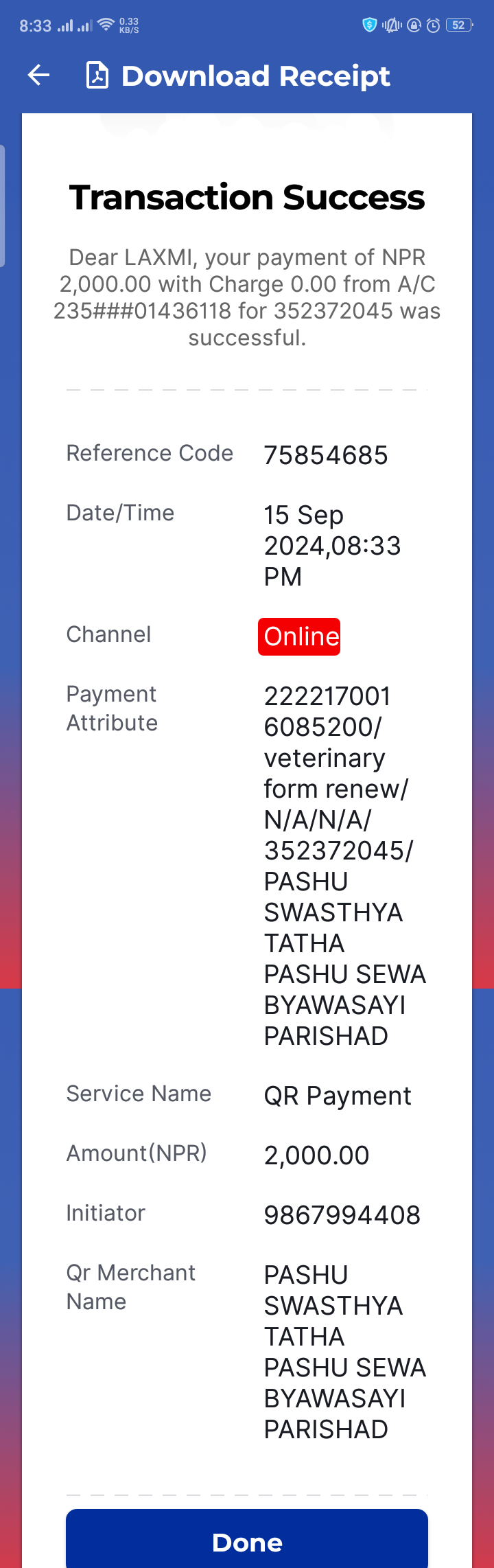The height and width of the screenshot is (1568, 494).
Task: Go back using the arrow icon
Action: 39,76
